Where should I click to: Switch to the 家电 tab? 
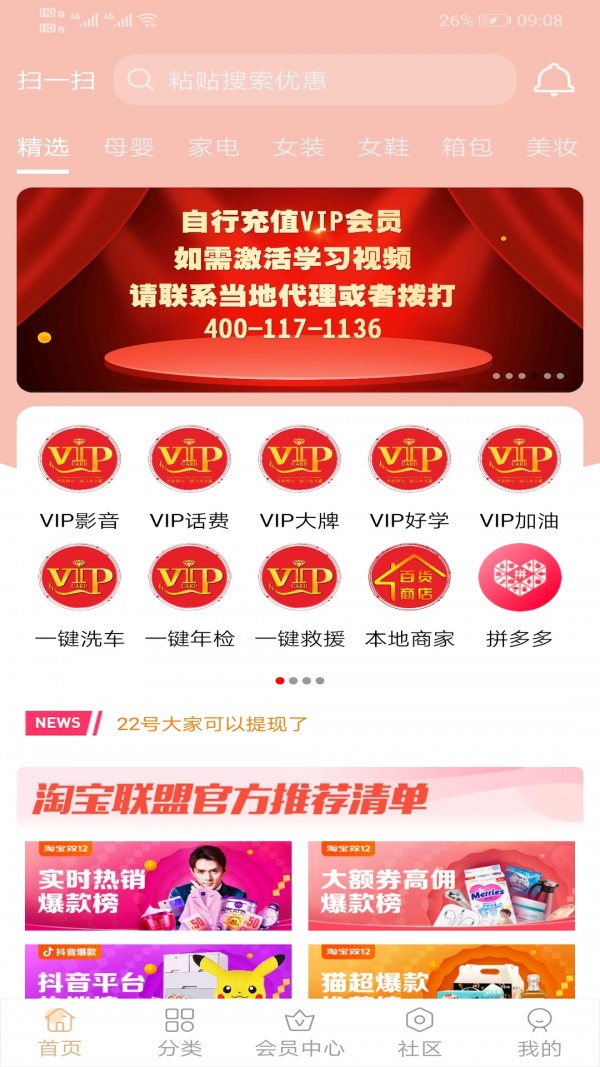click(x=213, y=147)
